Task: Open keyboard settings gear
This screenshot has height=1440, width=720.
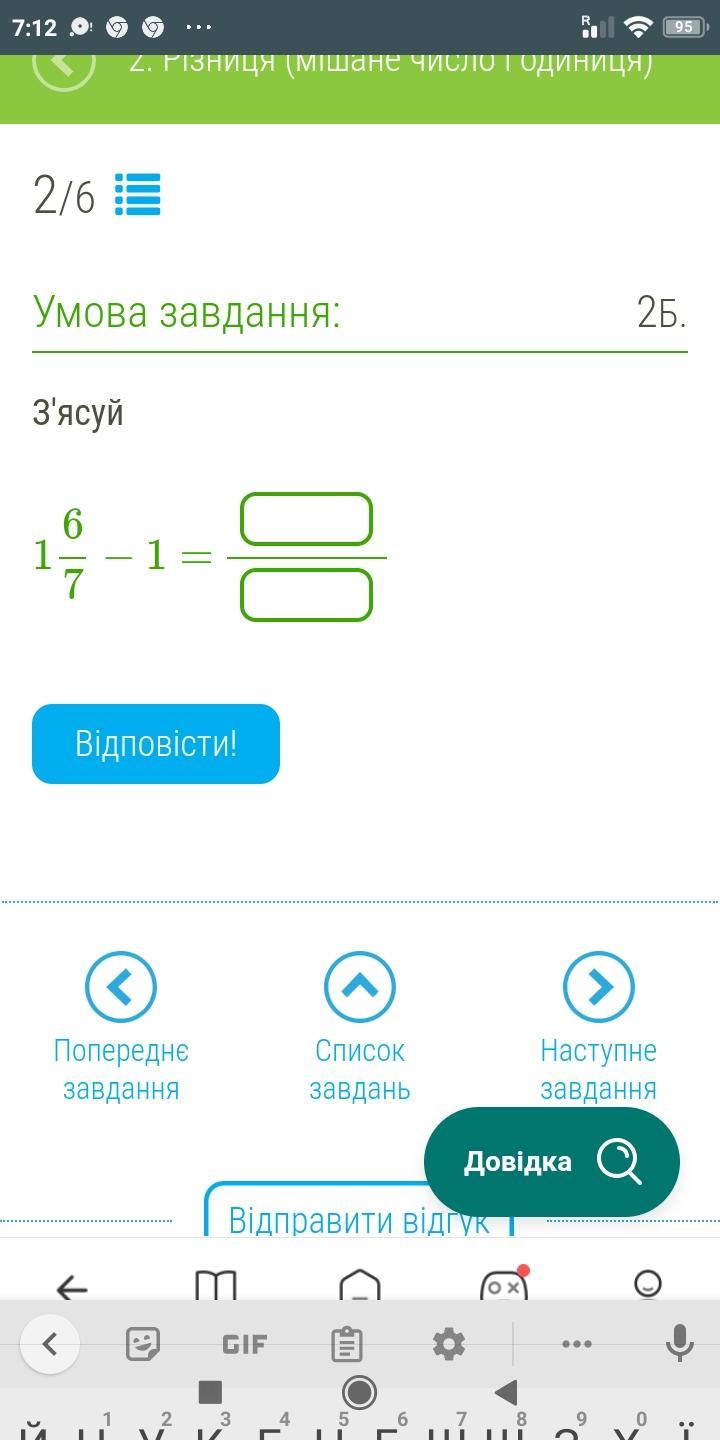Action: tap(448, 1344)
